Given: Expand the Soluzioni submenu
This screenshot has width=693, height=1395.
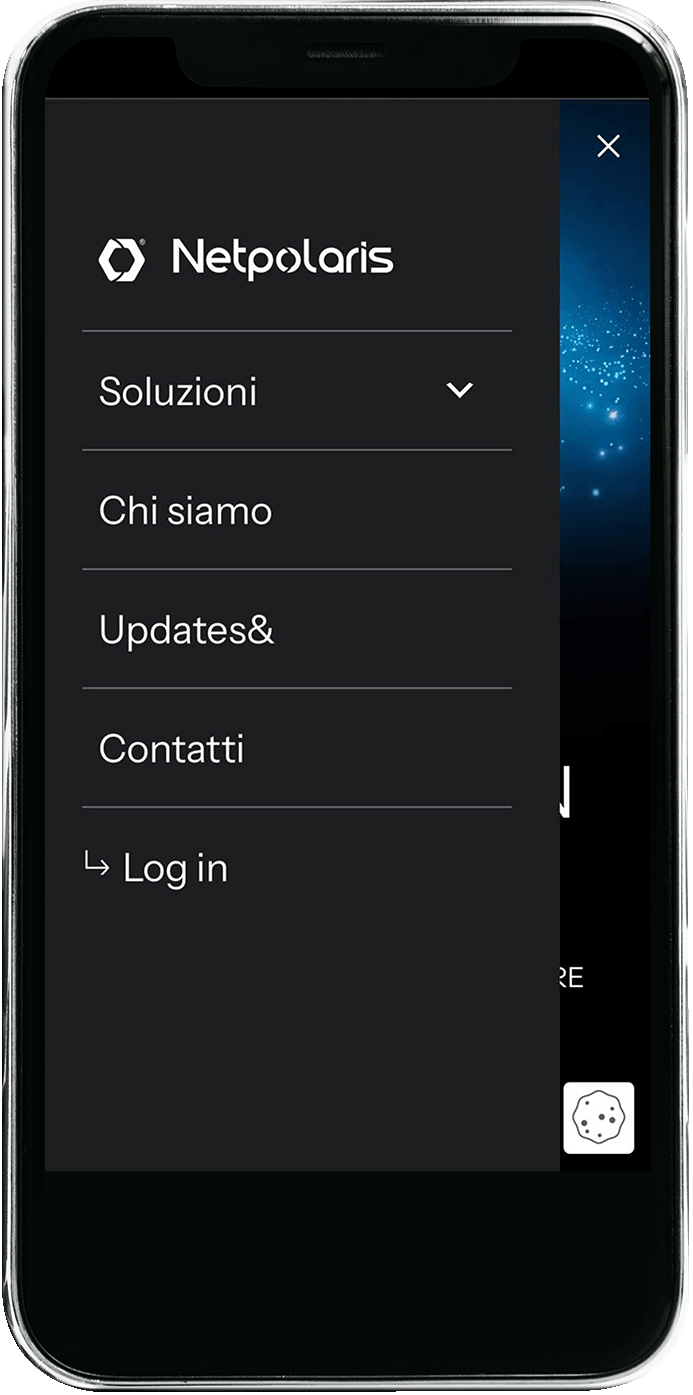Looking at the screenshot, I should tap(459, 391).
